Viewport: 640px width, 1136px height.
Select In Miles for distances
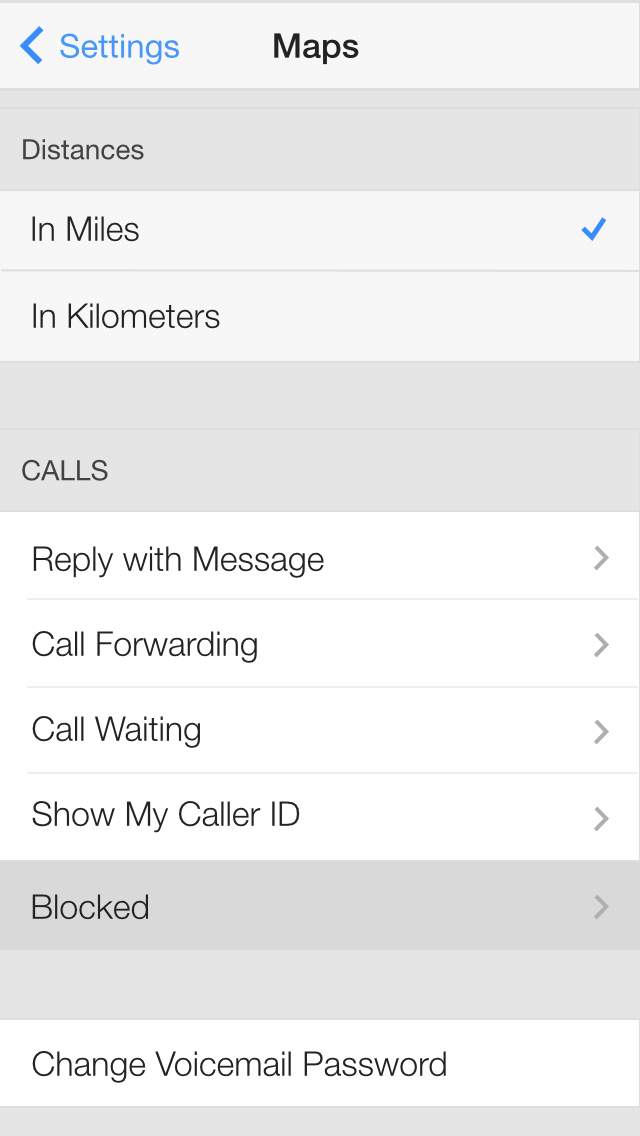(320, 230)
